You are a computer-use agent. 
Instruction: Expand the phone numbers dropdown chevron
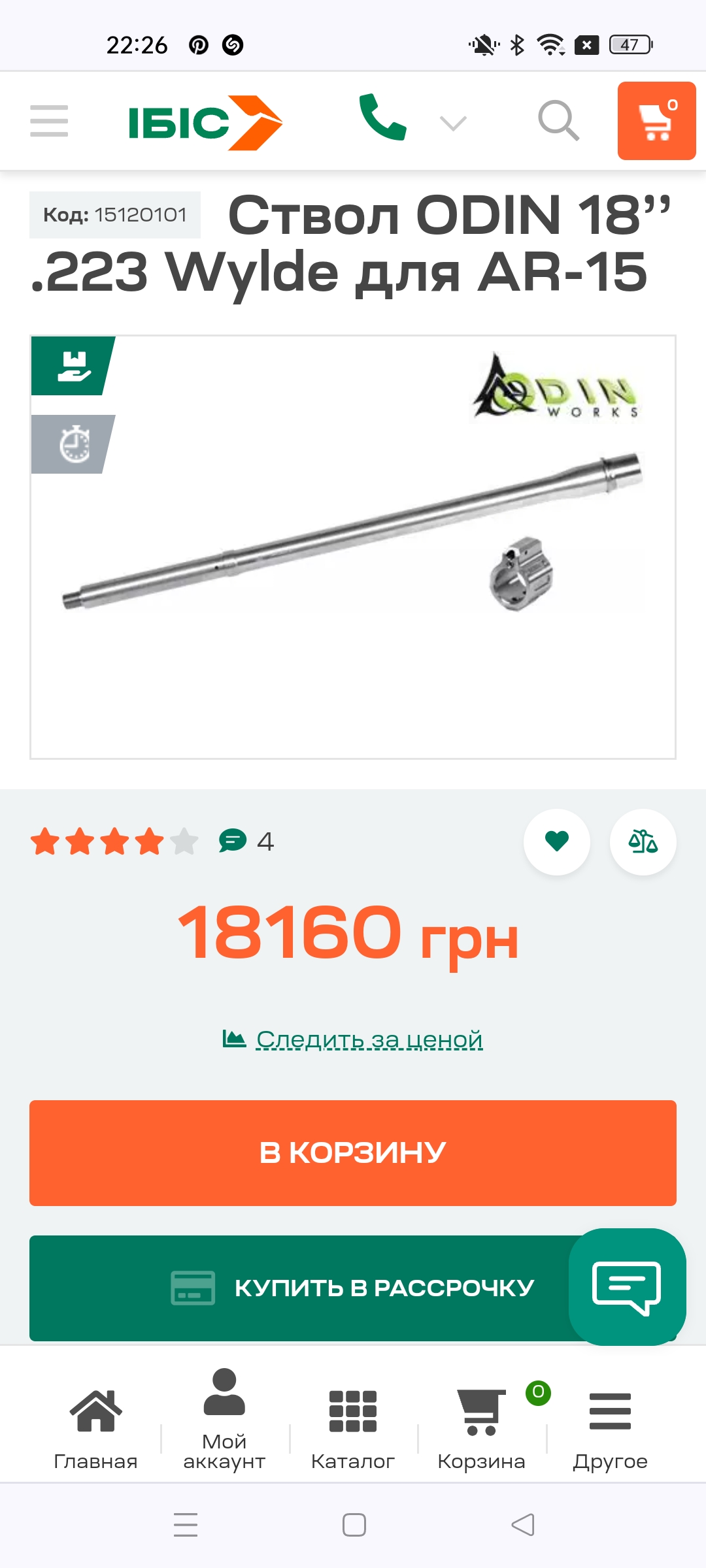(453, 123)
